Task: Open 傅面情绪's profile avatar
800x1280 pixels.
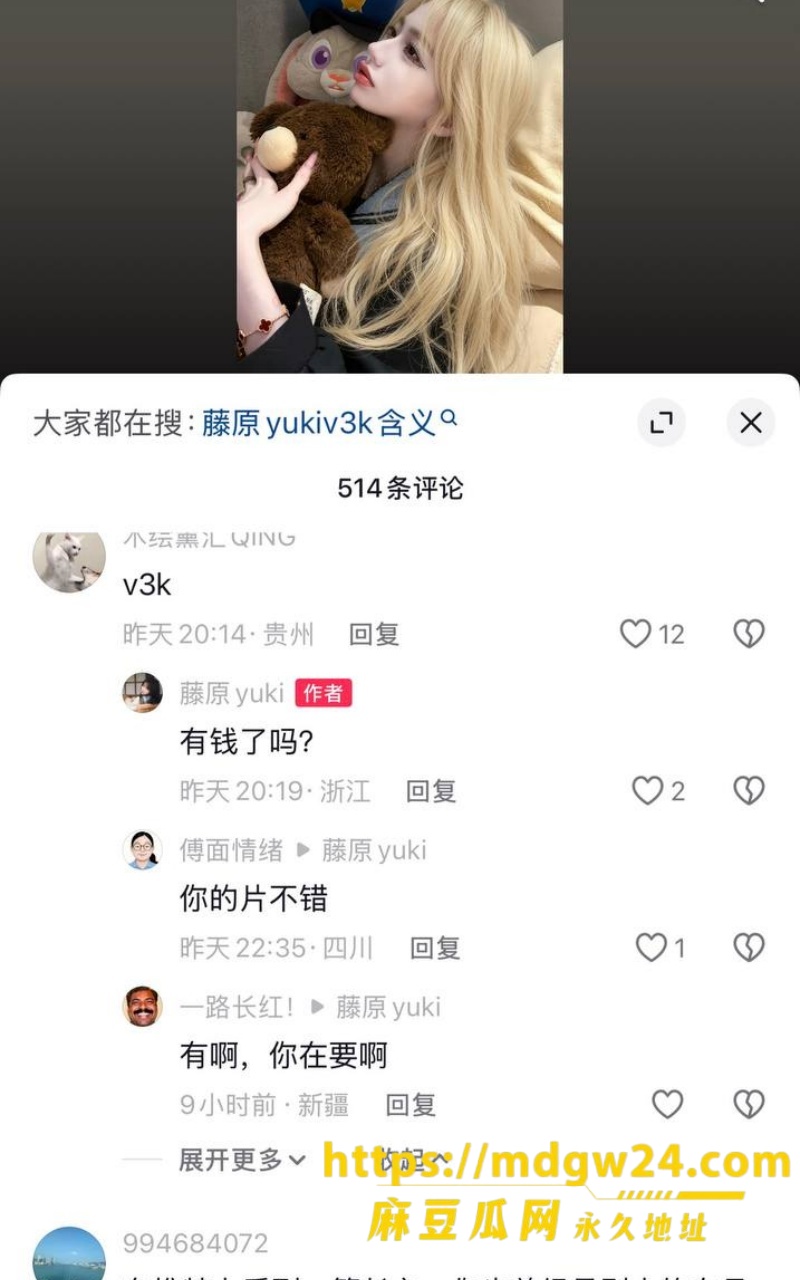Action: [x=142, y=849]
